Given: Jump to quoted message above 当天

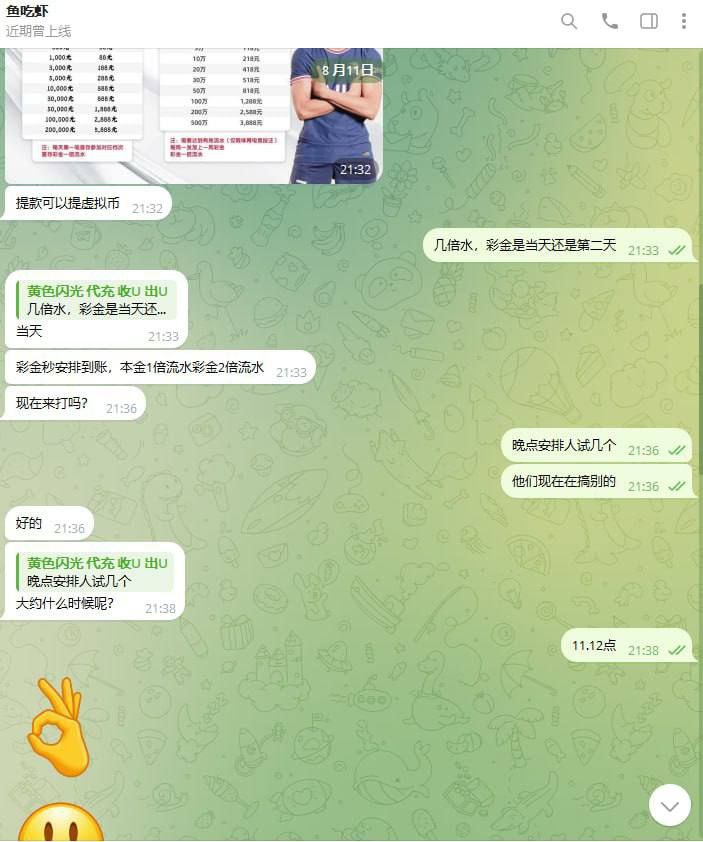Looking at the screenshot, I should (96, 299).
